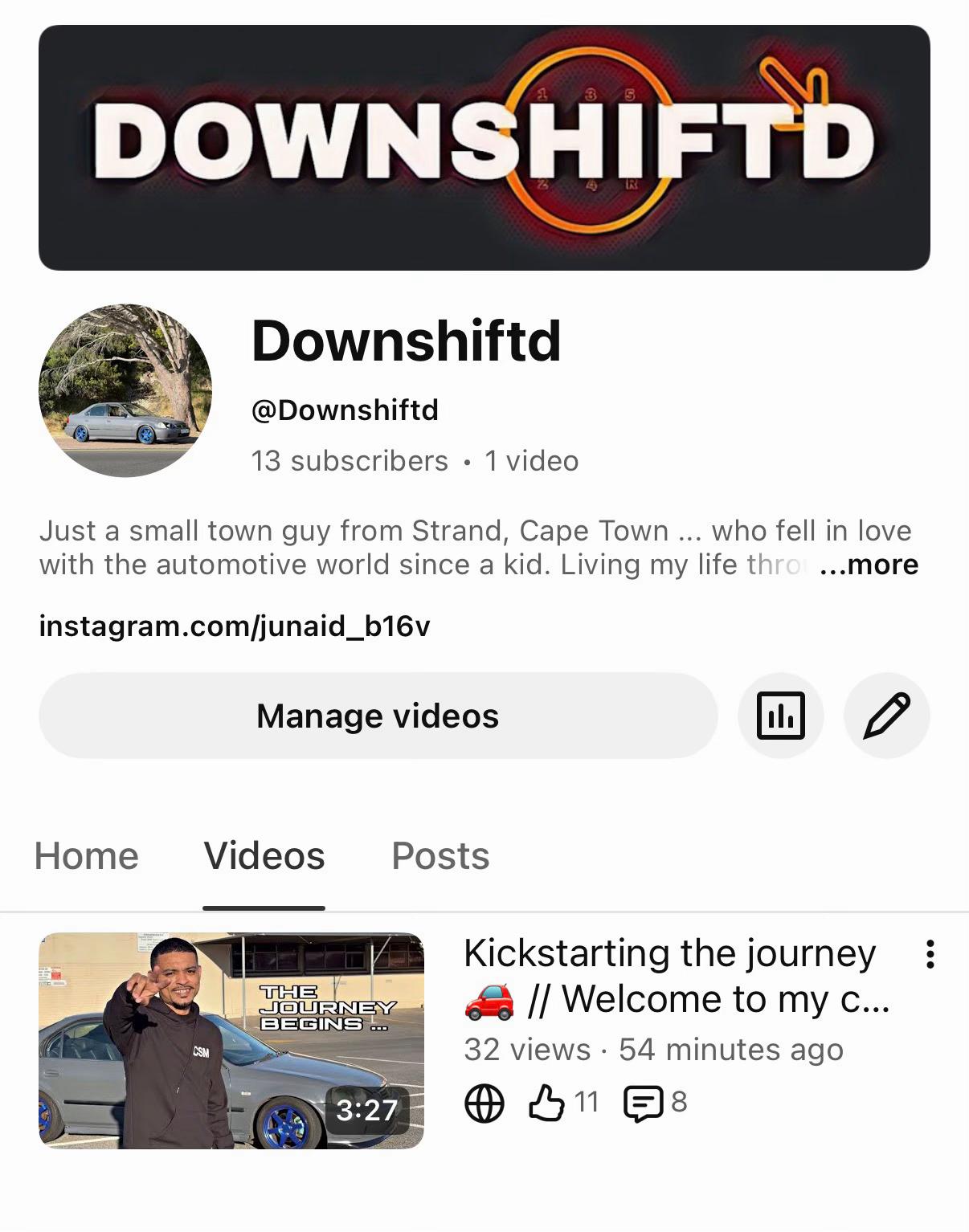
Task: View the Downshiftd profile picture
Action: point(125,390)
